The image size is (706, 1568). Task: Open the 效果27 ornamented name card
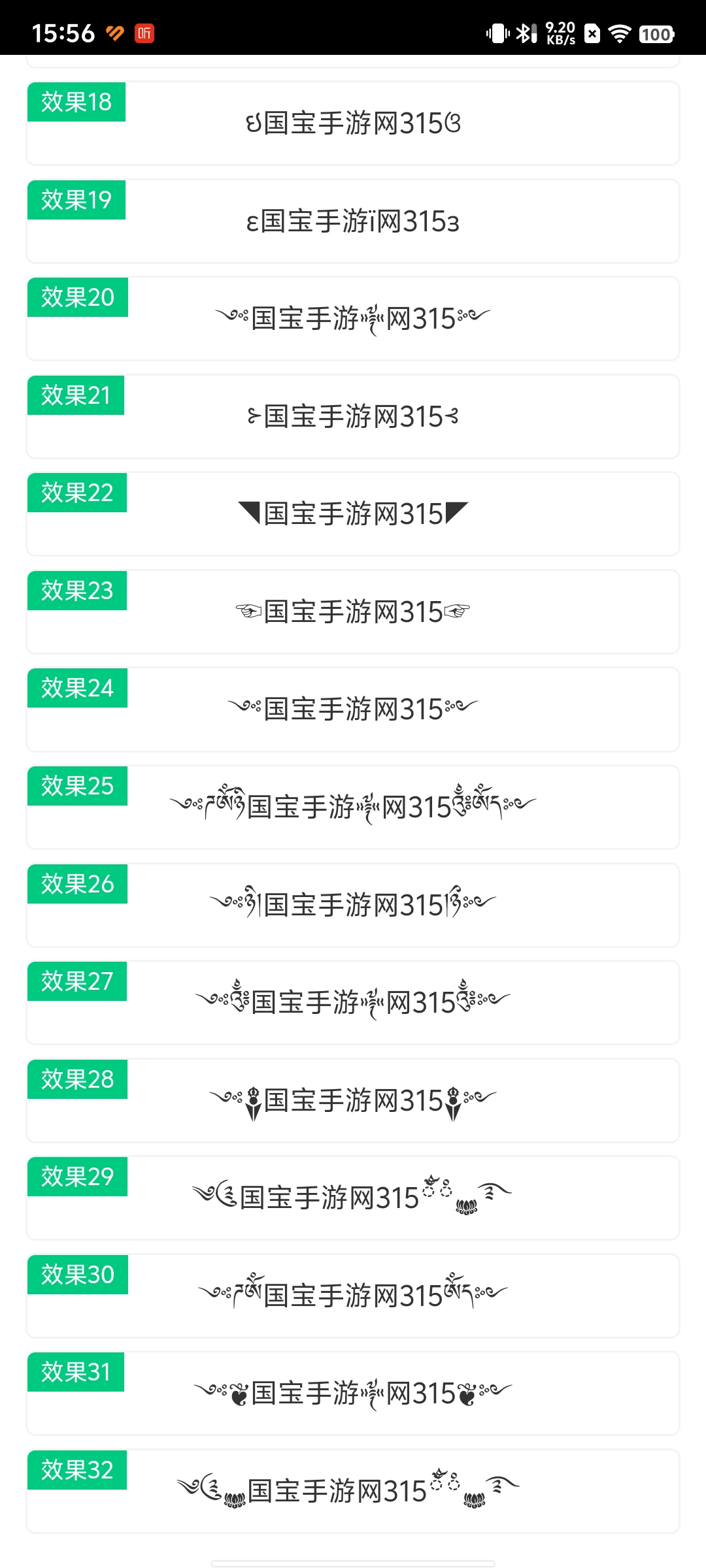click(353, 1003)
